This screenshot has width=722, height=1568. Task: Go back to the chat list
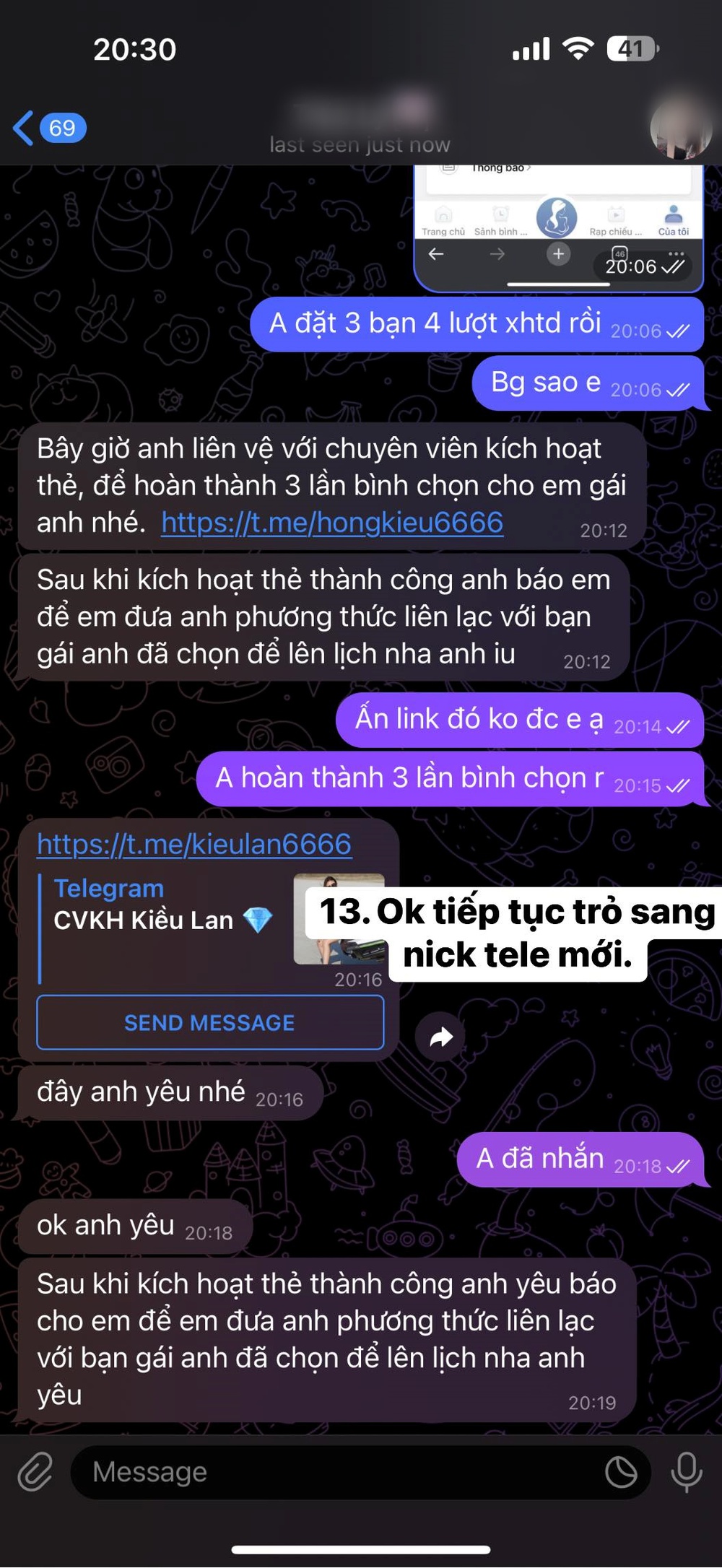click(48, 129)
